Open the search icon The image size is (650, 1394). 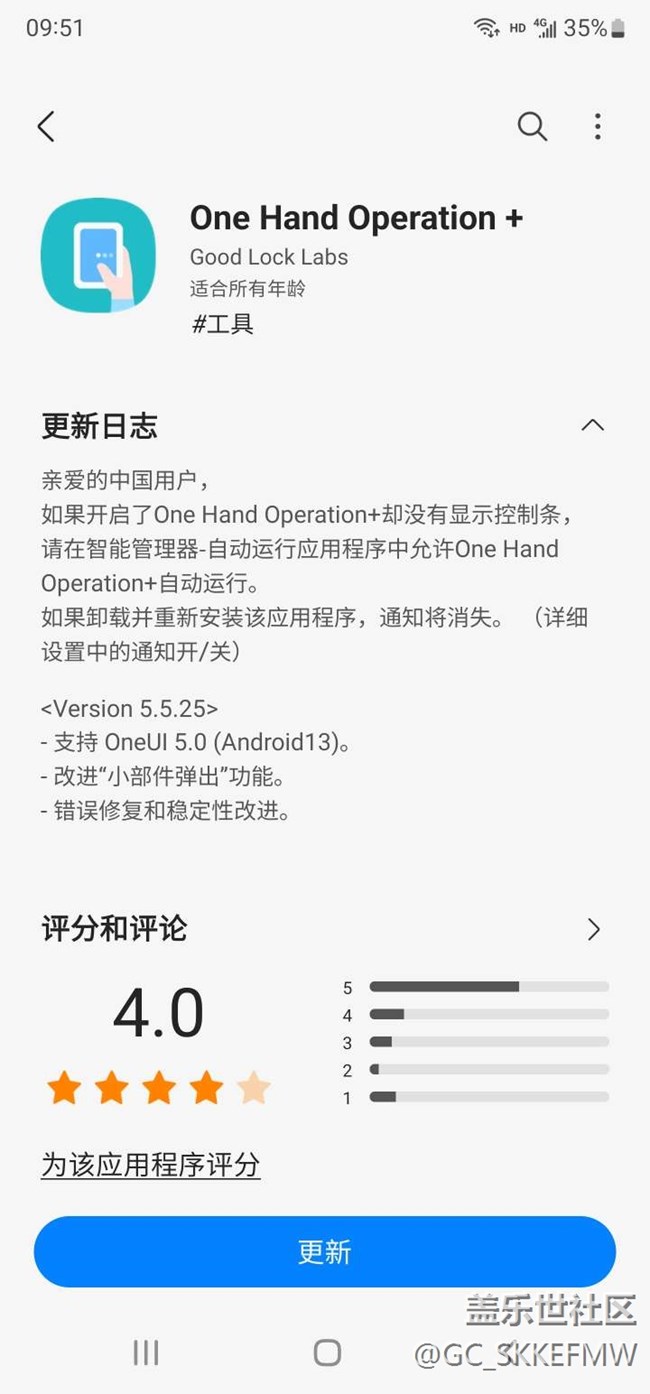[532, 127]
